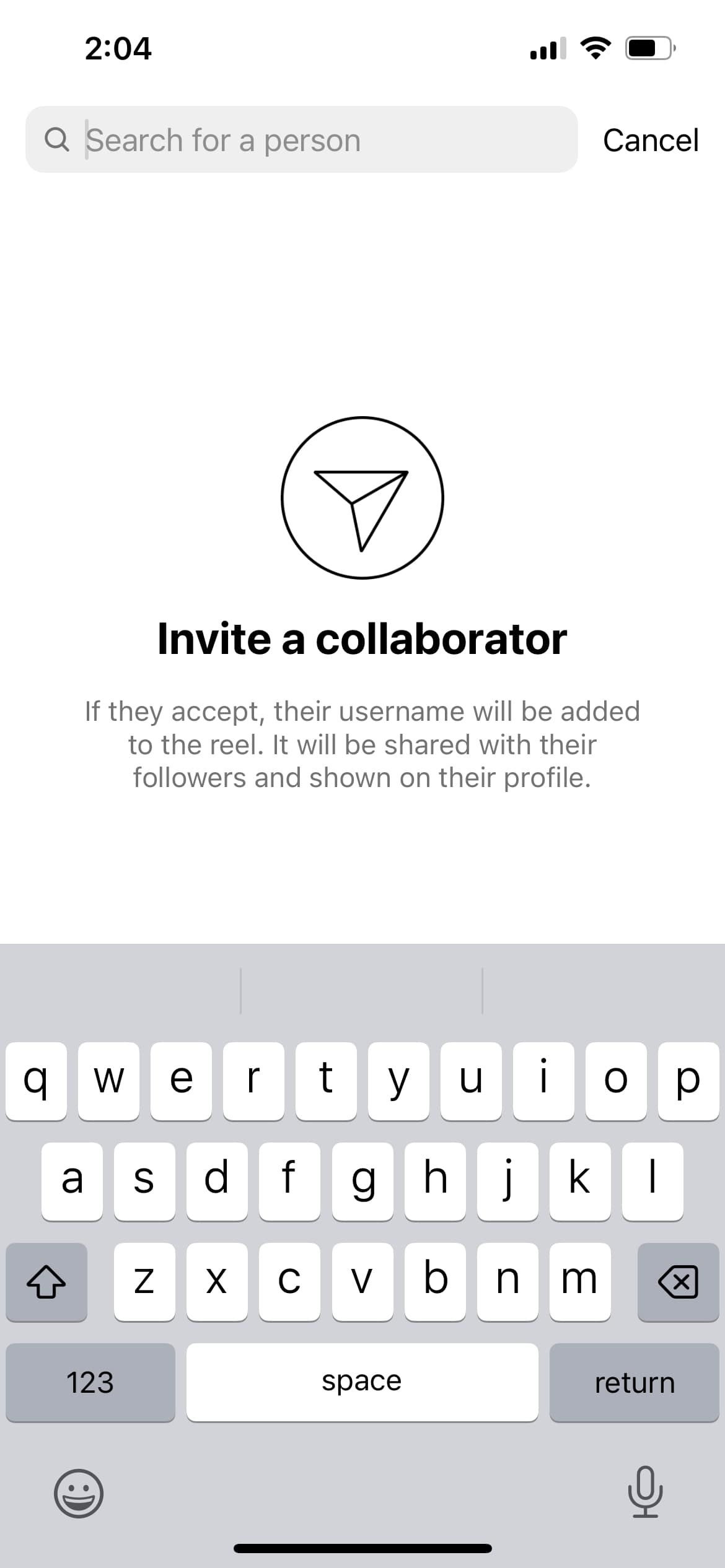Switch keyboard to 123 numbers layout

coord(90,1382)
